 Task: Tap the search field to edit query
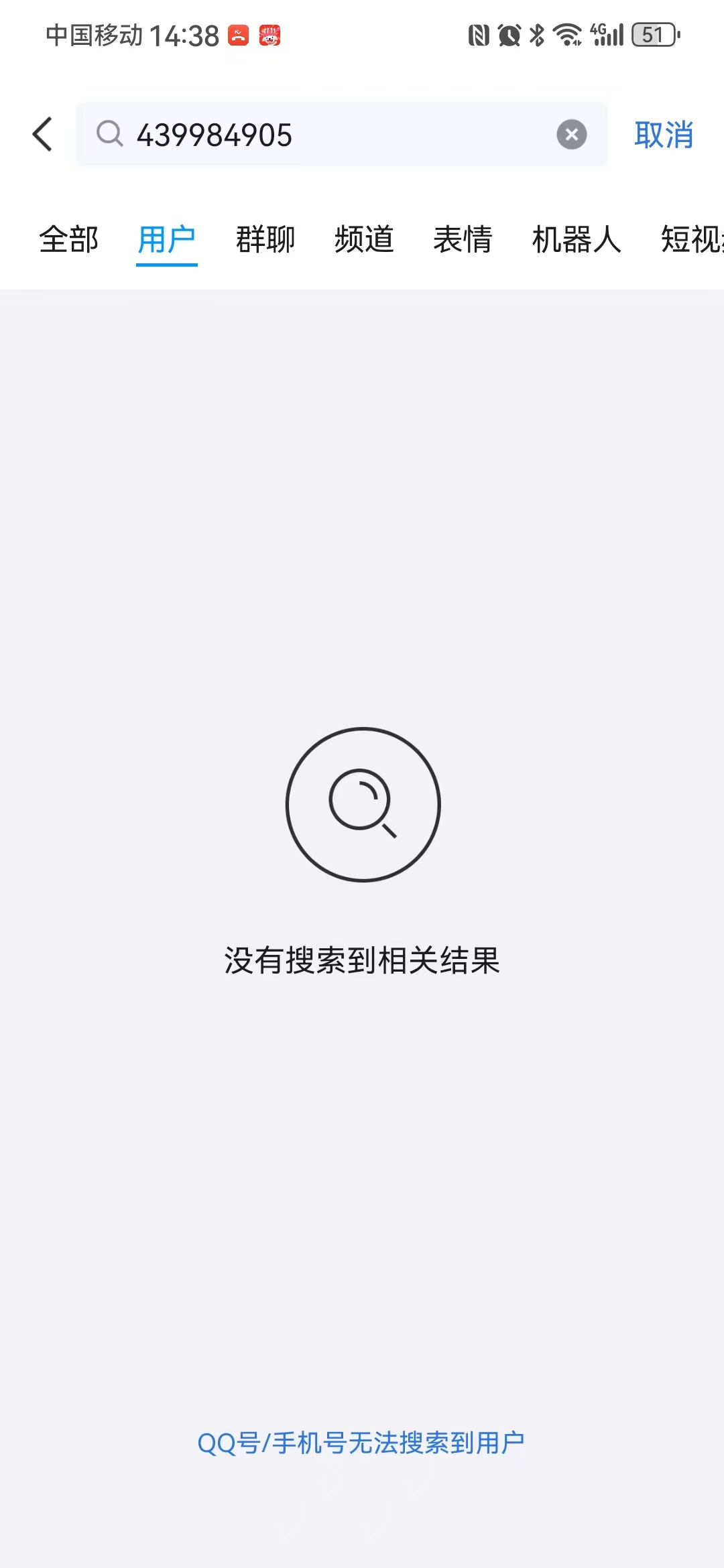[x=335, y=135]
